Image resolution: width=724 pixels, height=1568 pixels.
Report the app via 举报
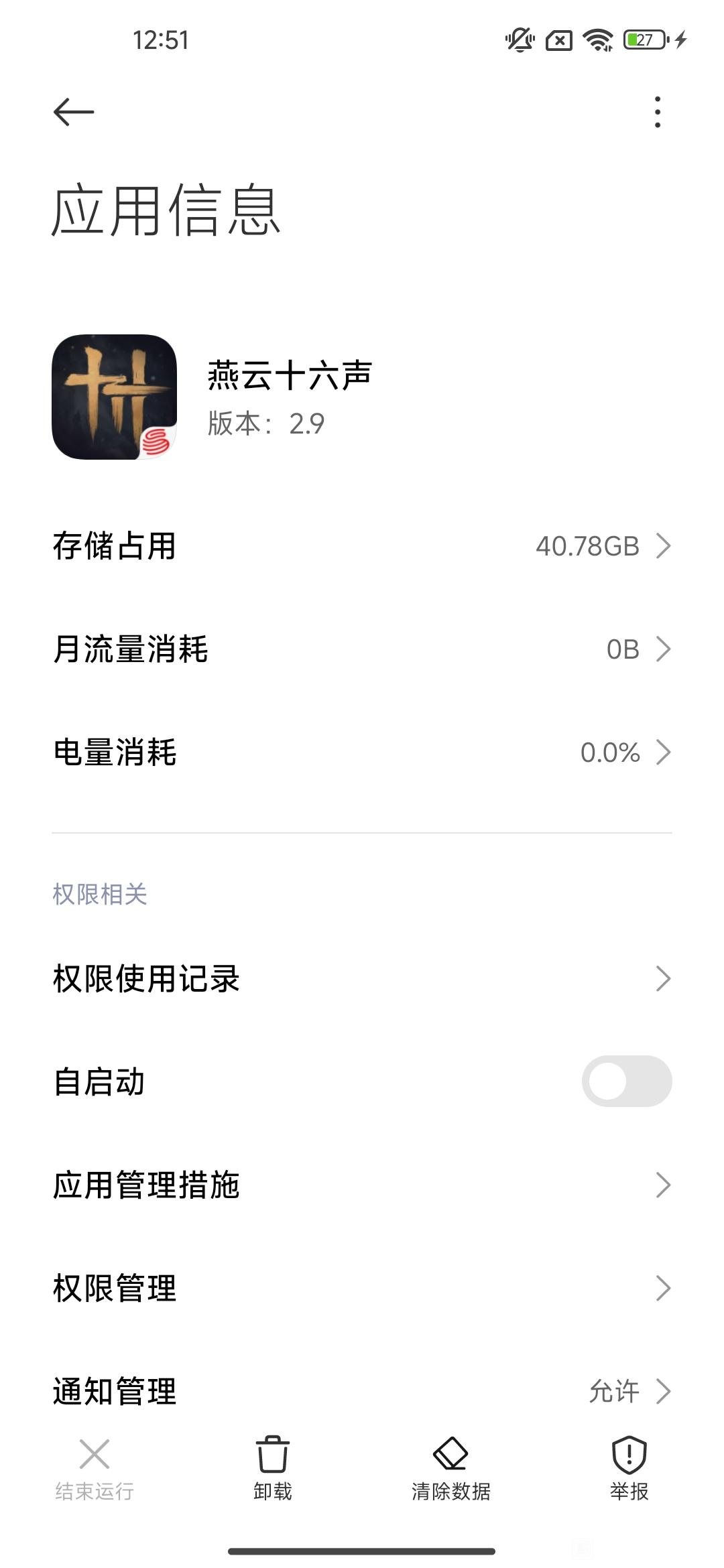(629, 1467)
